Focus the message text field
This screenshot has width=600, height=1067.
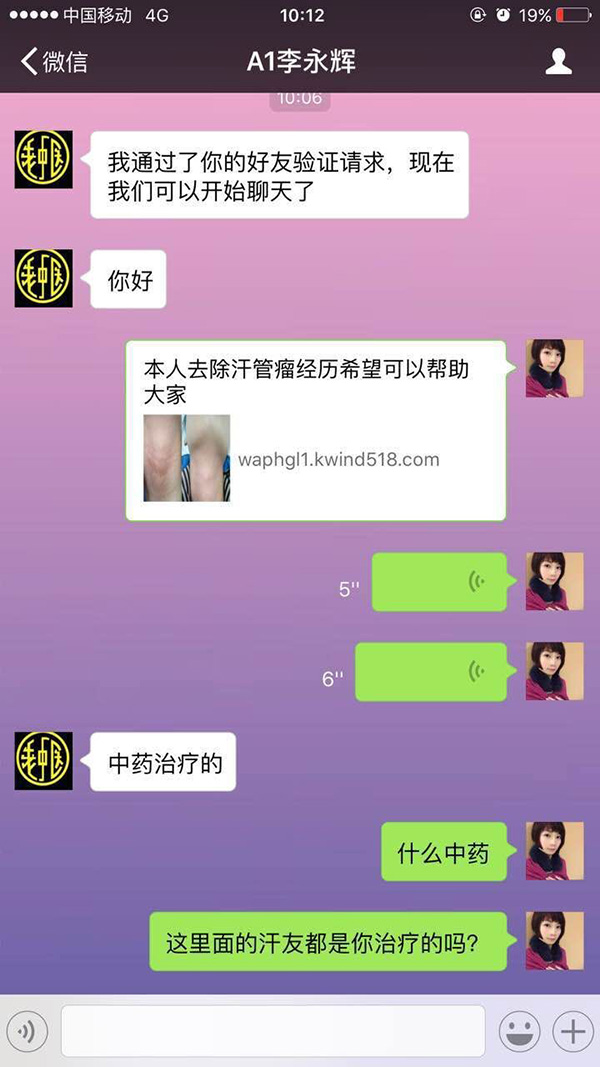[272, 1032]
